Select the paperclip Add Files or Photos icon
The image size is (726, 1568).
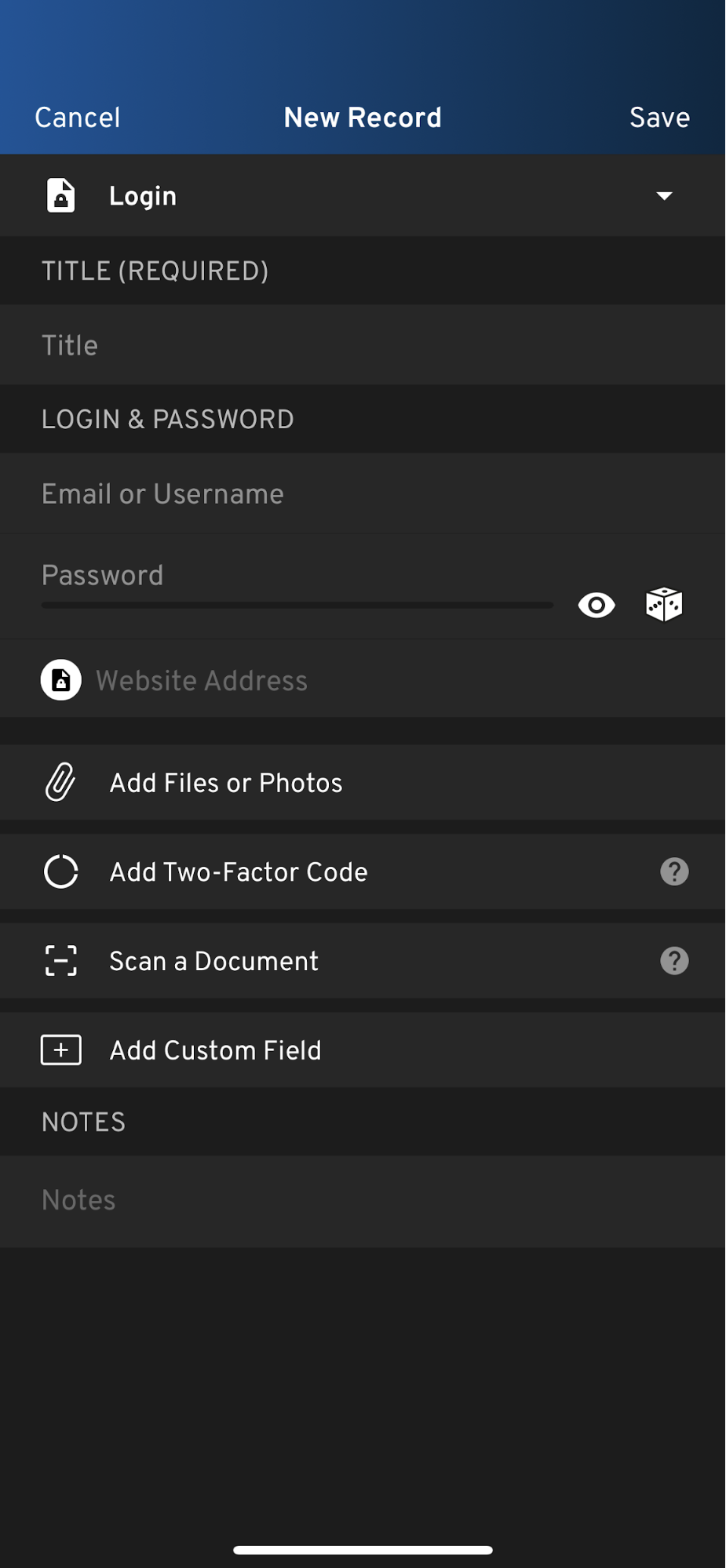60,782
